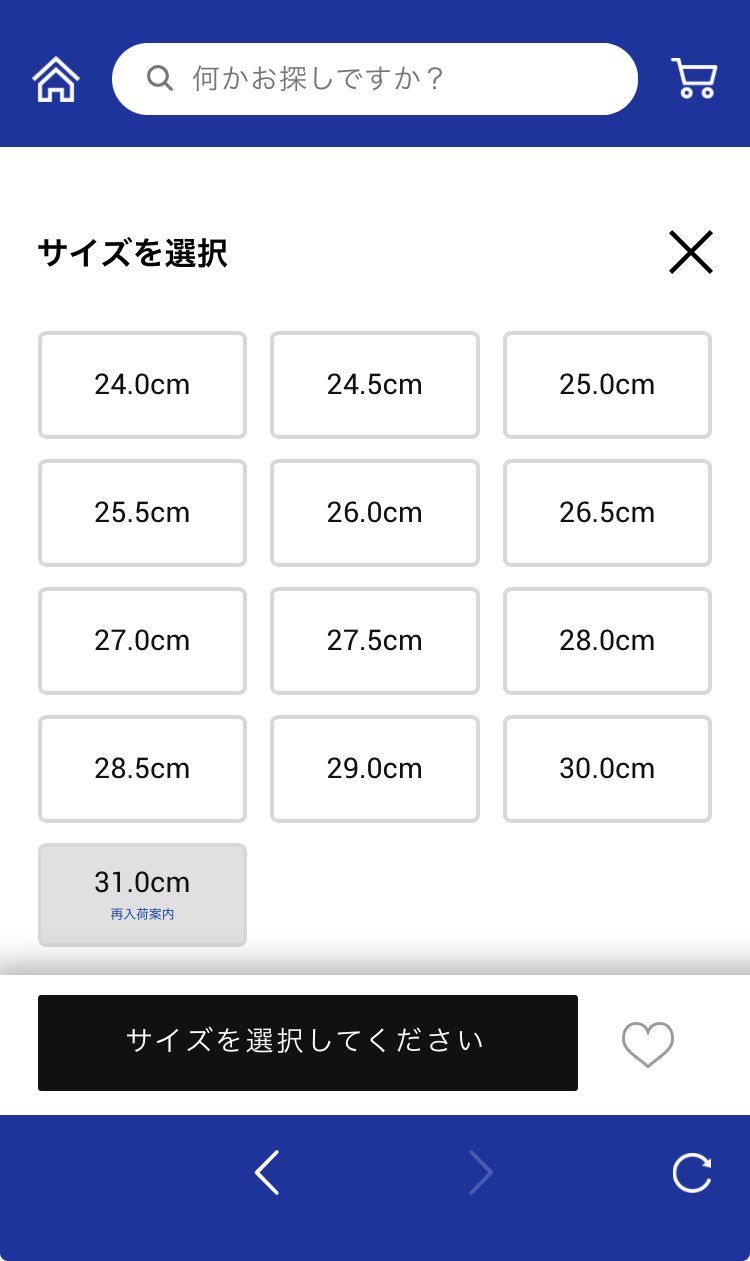Select size 24.0cm

pos(142,385)
